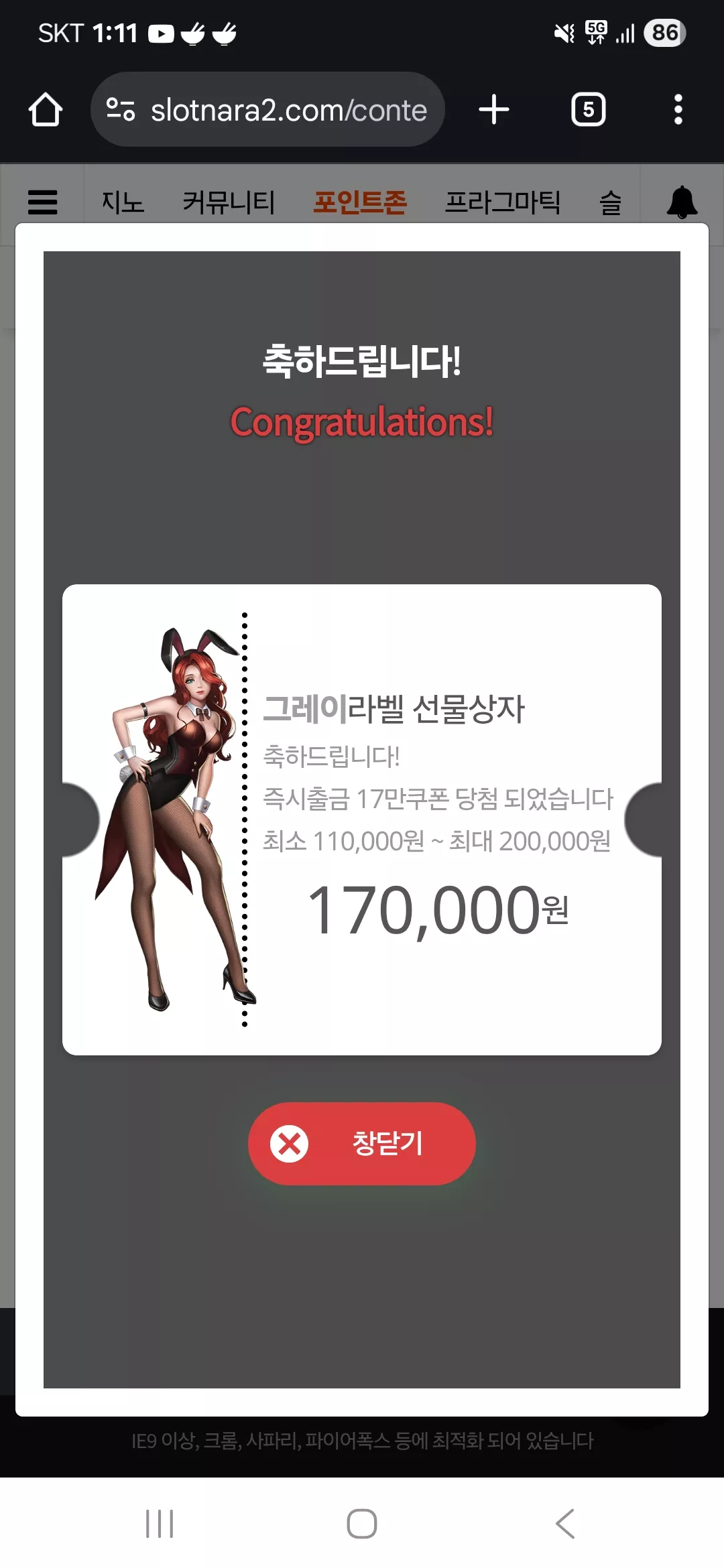Select the 포인트존 tab

coord(361,202)
